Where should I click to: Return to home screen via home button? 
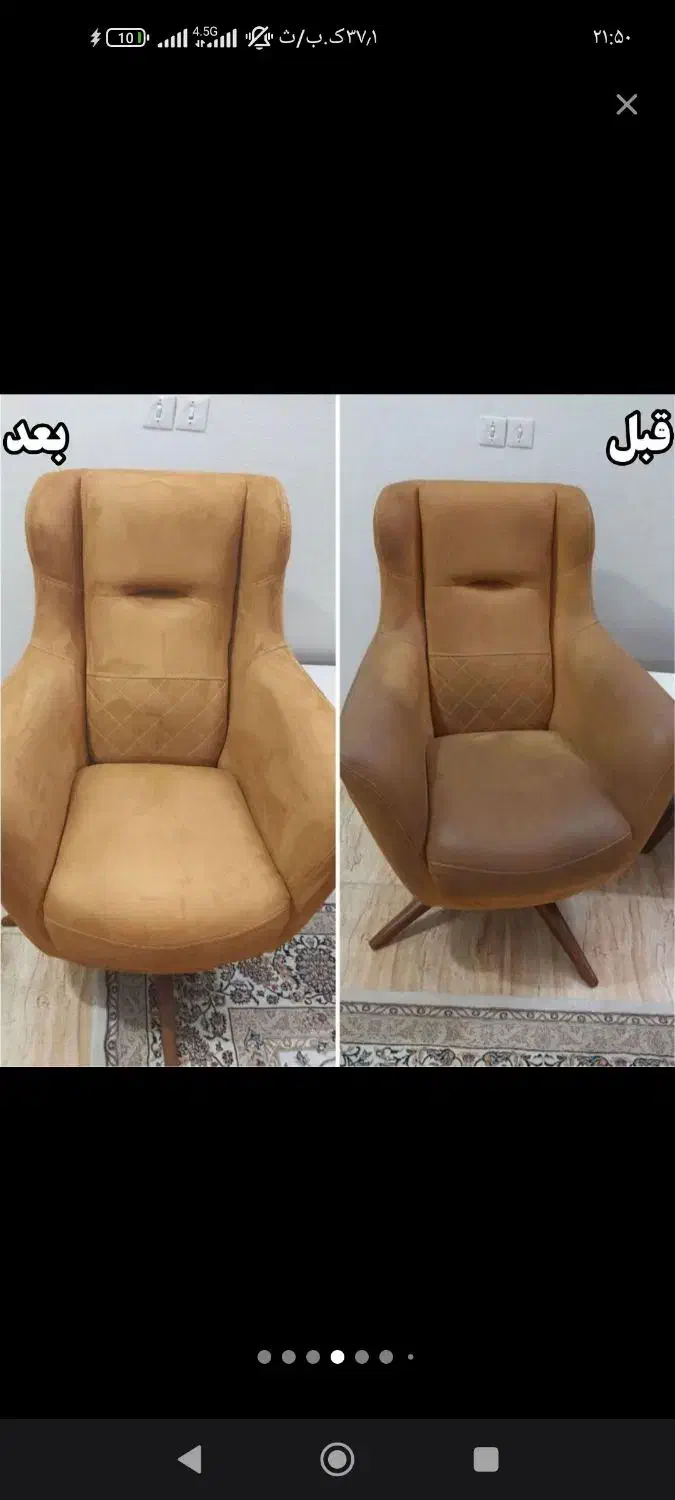click(x=337, y=1459)
